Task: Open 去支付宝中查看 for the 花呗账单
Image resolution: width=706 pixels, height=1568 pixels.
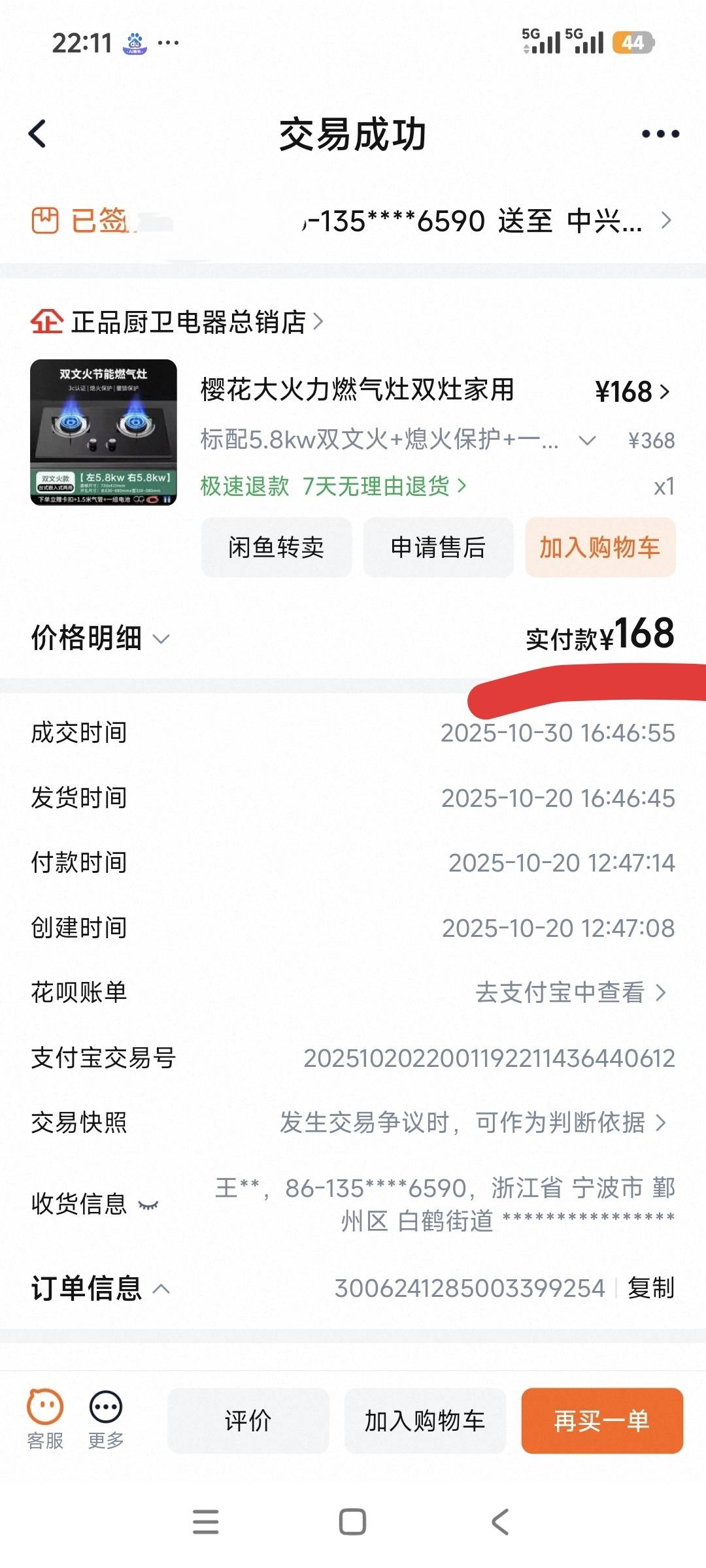Action: coord(569,992)
